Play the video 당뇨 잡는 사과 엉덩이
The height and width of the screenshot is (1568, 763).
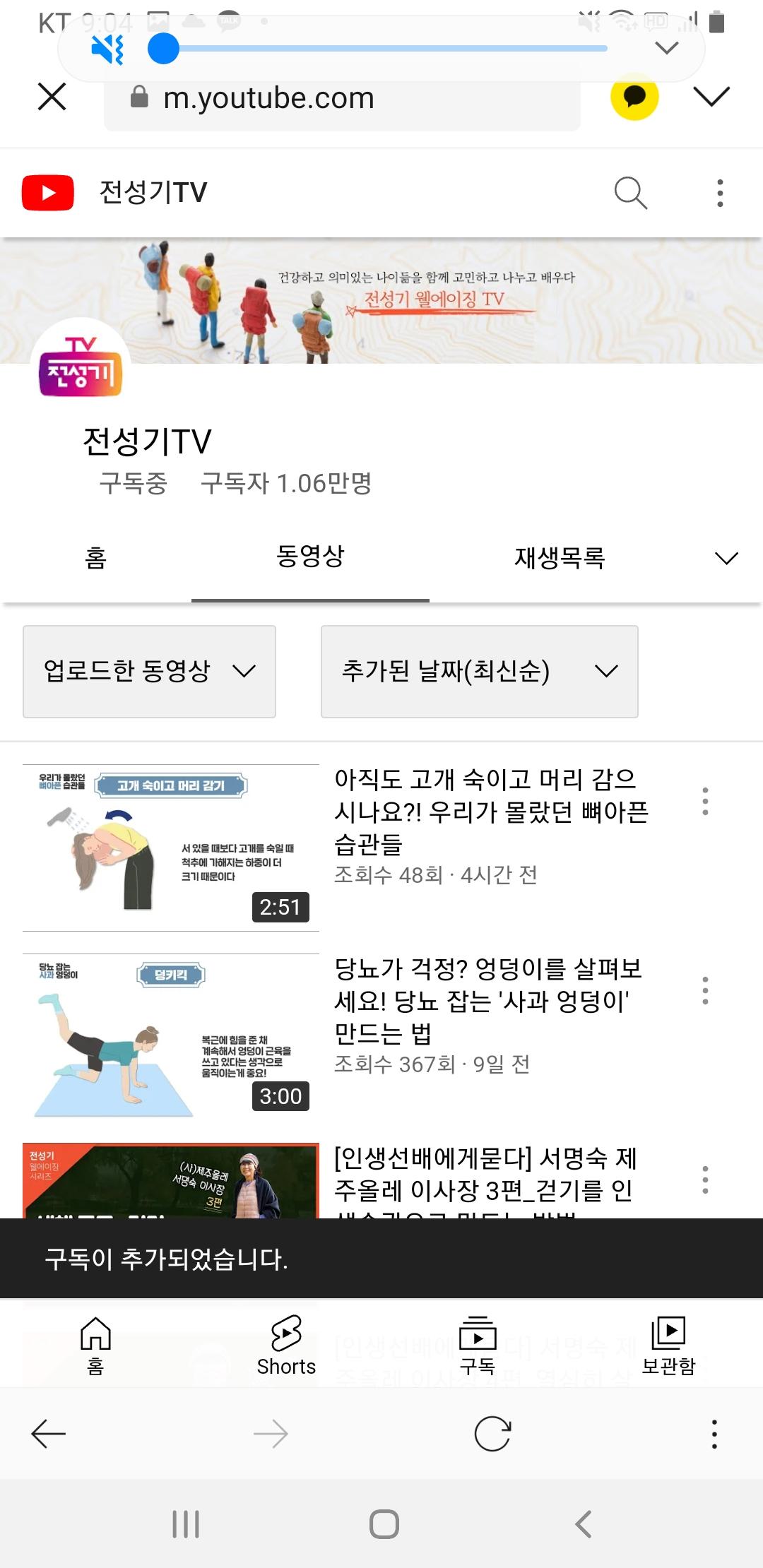[171, 1036]
